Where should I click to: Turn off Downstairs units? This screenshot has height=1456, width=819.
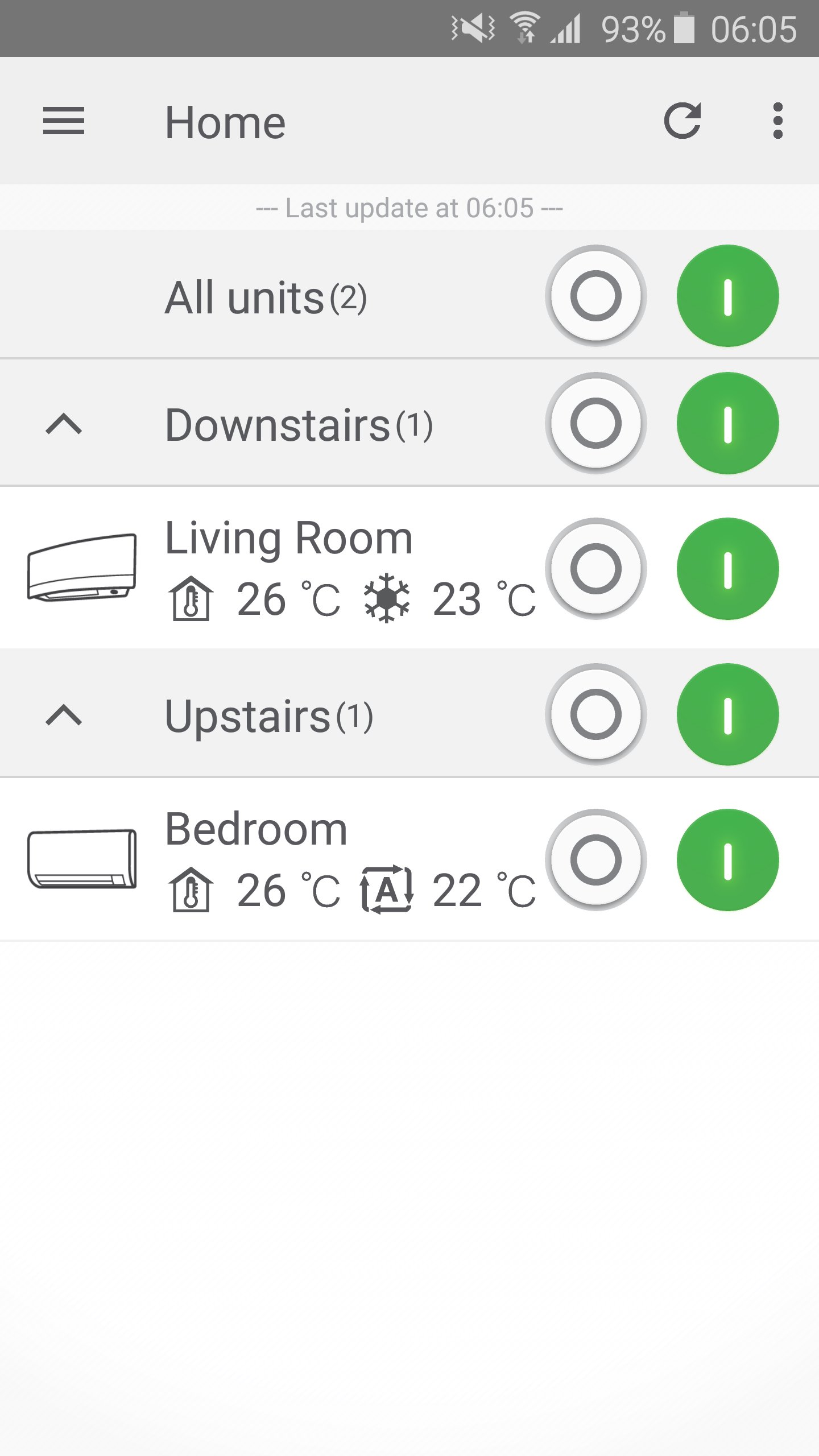(595, 423)
